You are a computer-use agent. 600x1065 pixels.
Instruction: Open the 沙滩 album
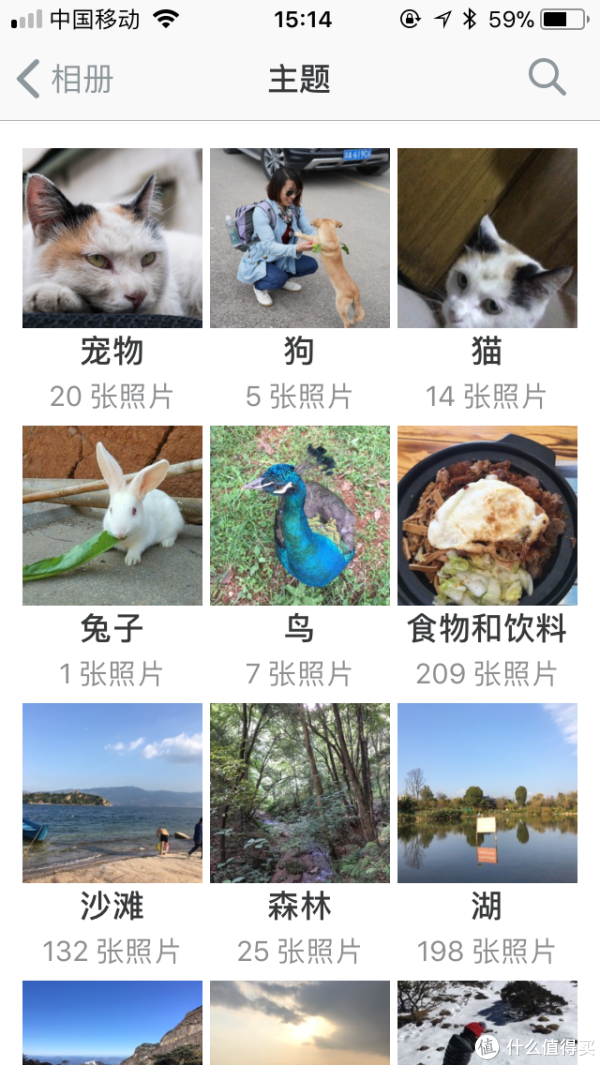[x=112, y=793]
